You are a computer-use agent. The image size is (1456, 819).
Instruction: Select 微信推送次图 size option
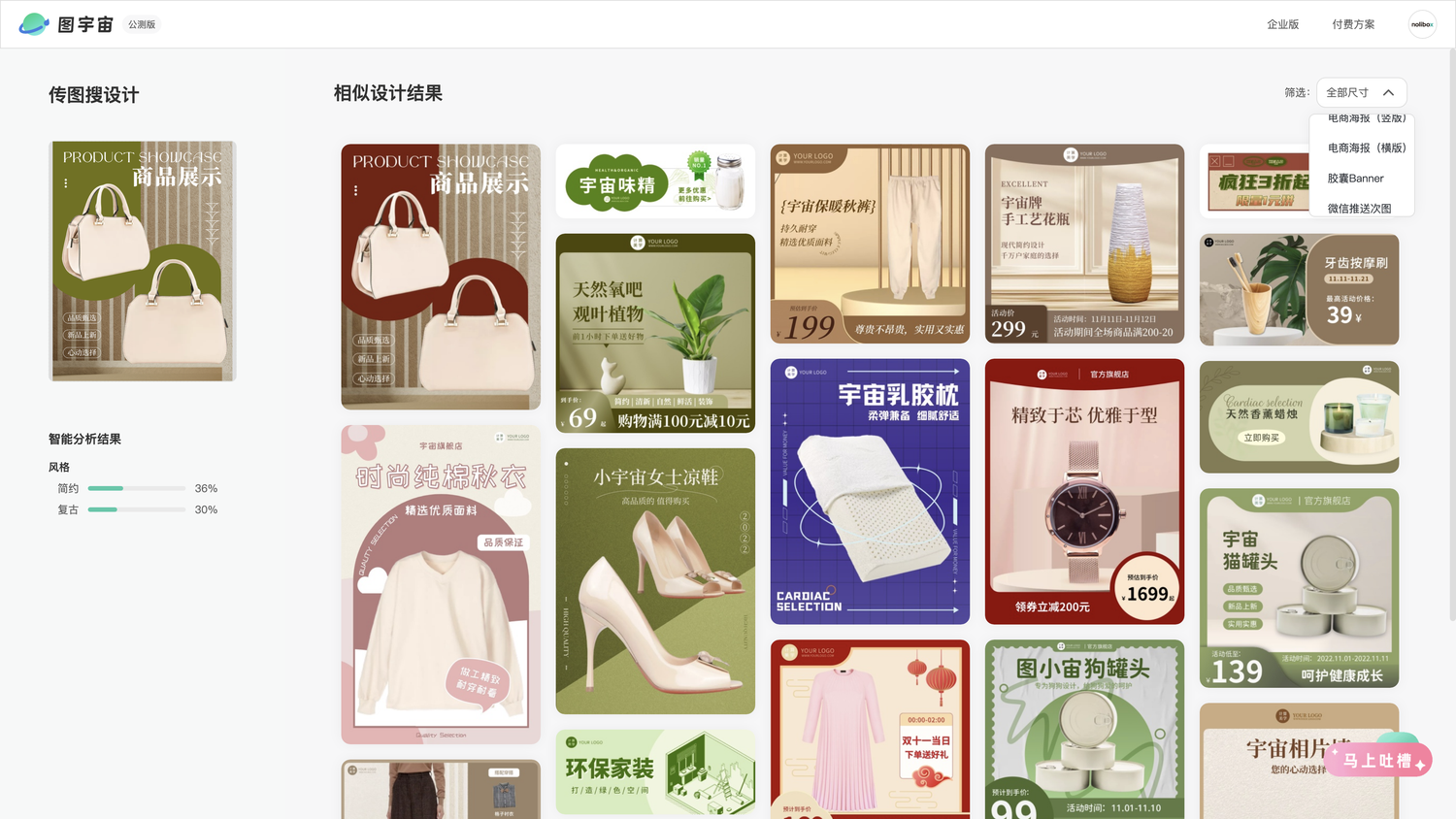[x=1359, y=209]
